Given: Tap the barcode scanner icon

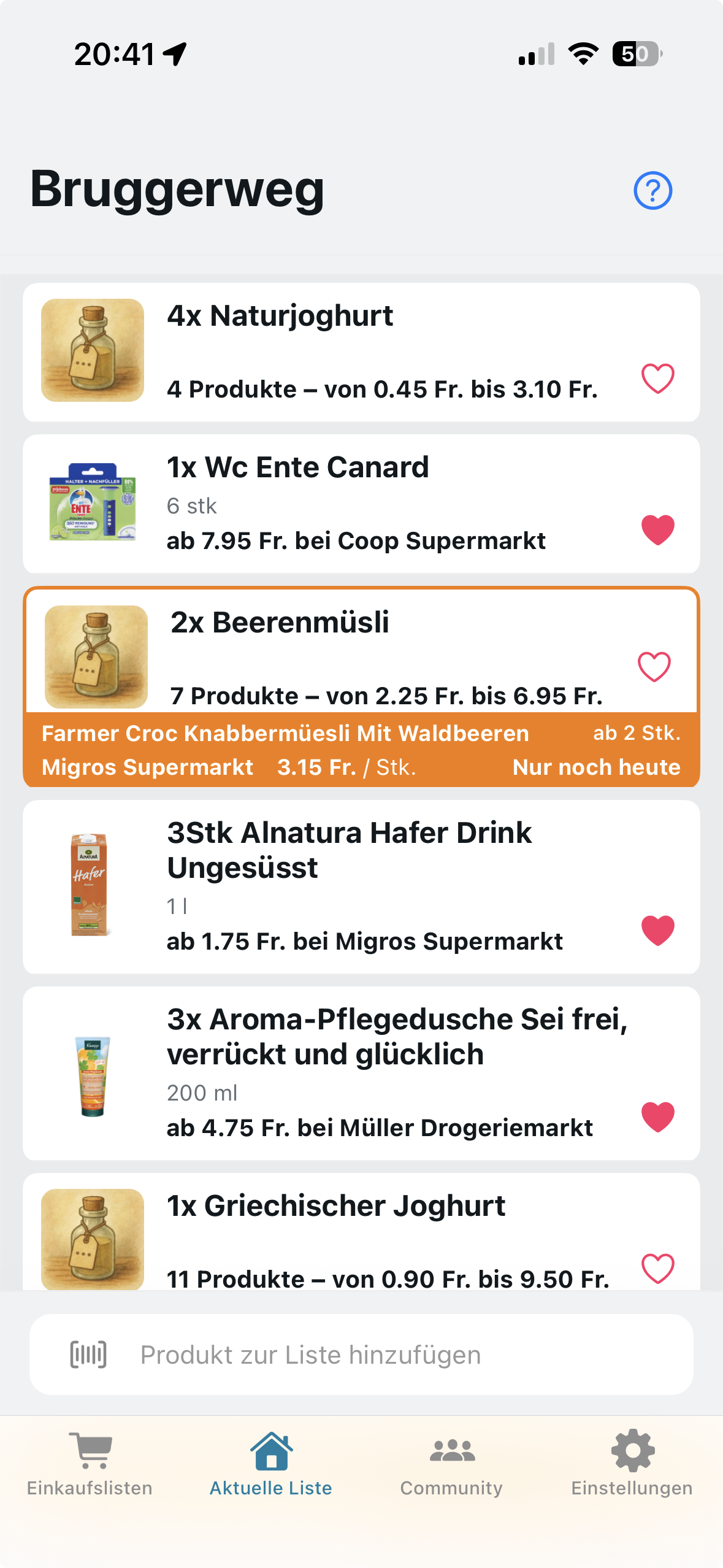Looking at the screenshot, I should (x=88, y=1355).
